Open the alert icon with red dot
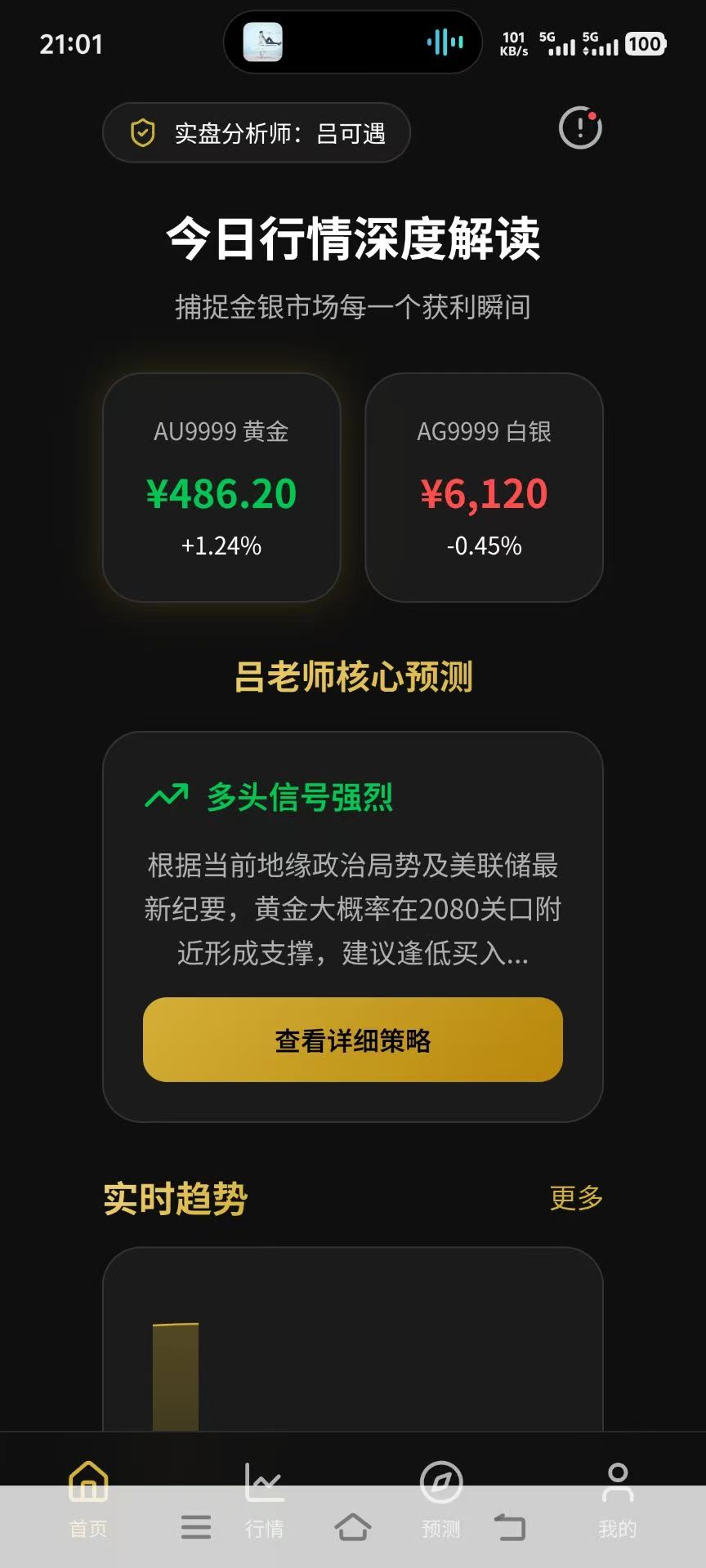Screen dimensions: 706x1568 click(580, 128)
